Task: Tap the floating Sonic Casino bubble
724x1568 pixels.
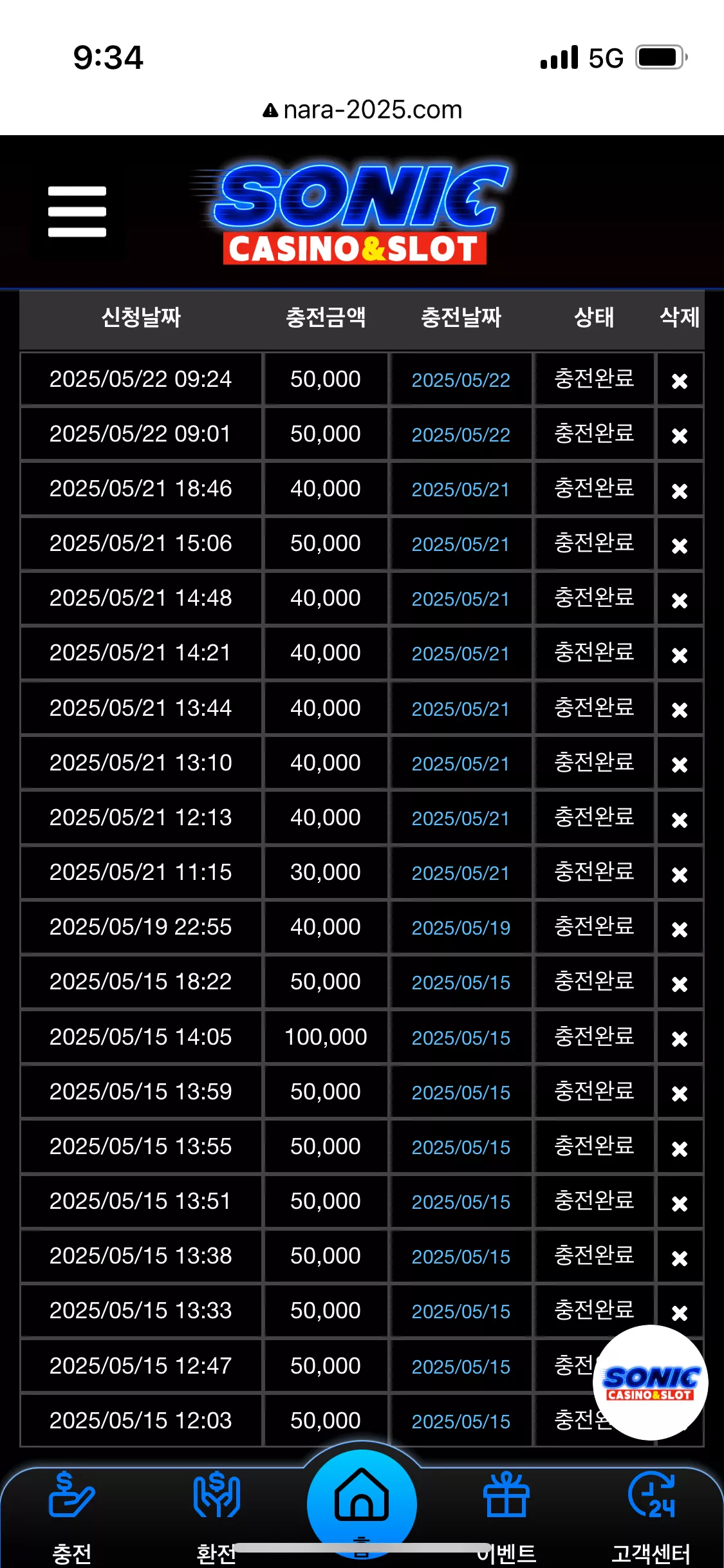Action: [x=651, y=1383]
